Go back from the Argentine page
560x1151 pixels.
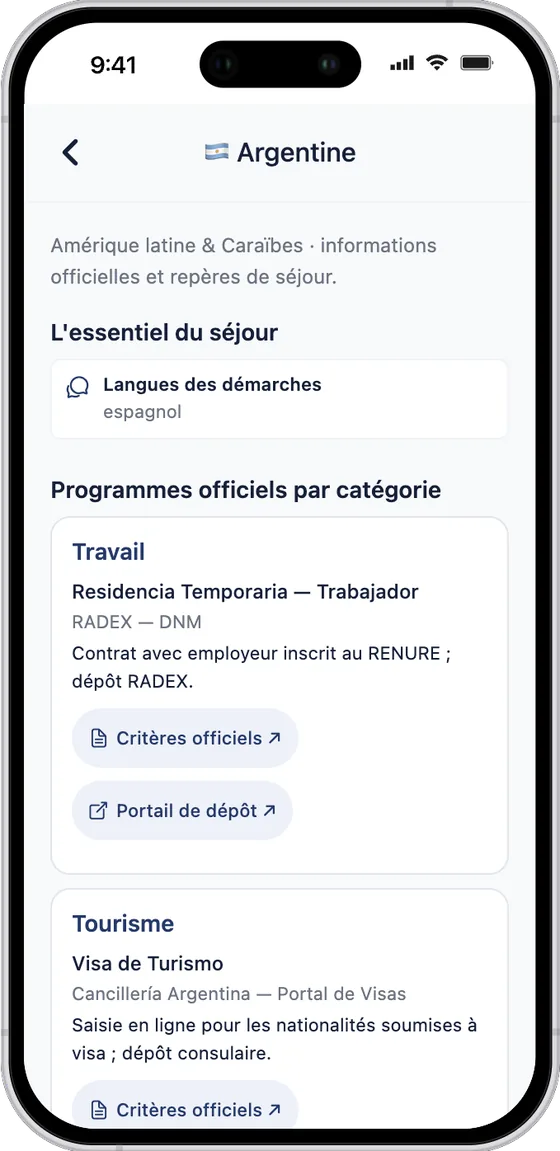[x=70, y=153]
